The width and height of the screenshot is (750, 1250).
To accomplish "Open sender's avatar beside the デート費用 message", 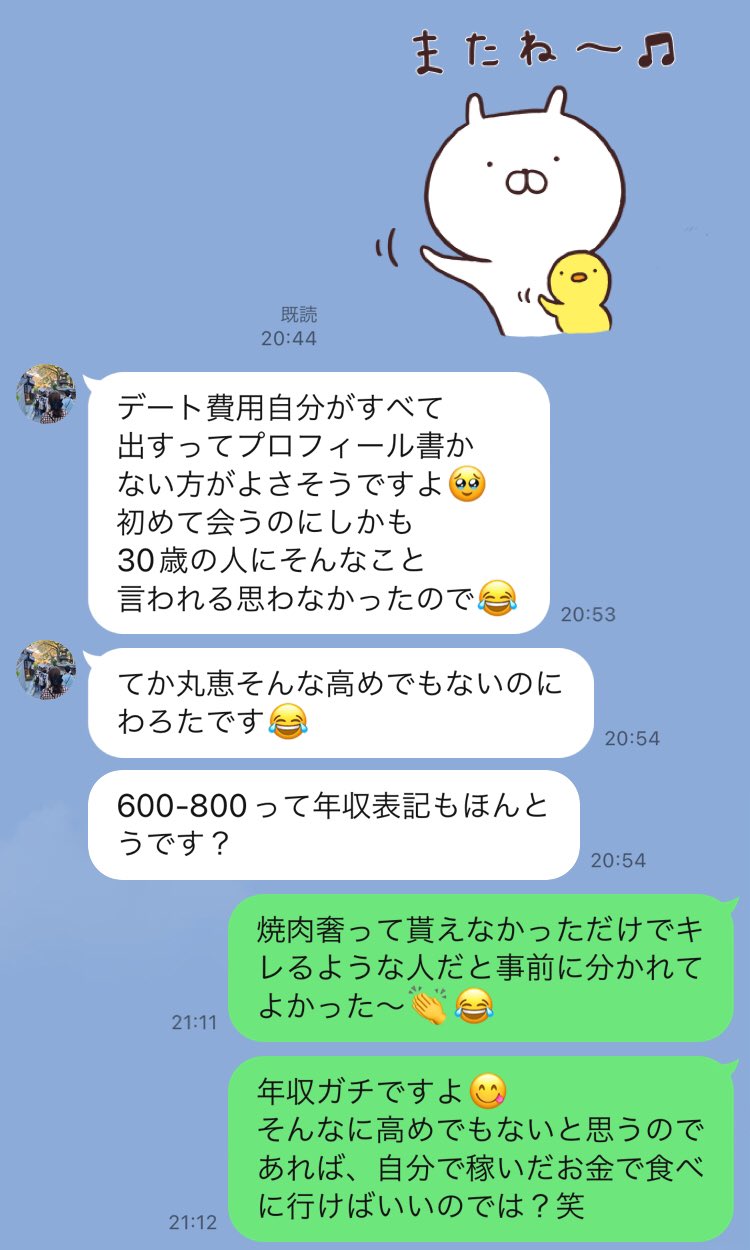I will (x=45, y=394).
